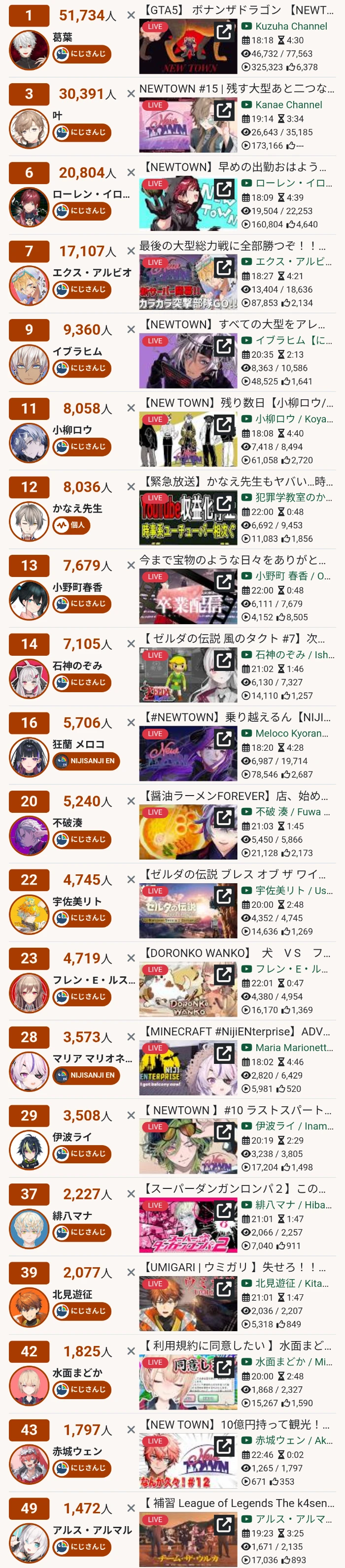Viewport: 345px width, 1568px height.
Task: Open 不破湊's profile avatar
Action: [29, 835]
